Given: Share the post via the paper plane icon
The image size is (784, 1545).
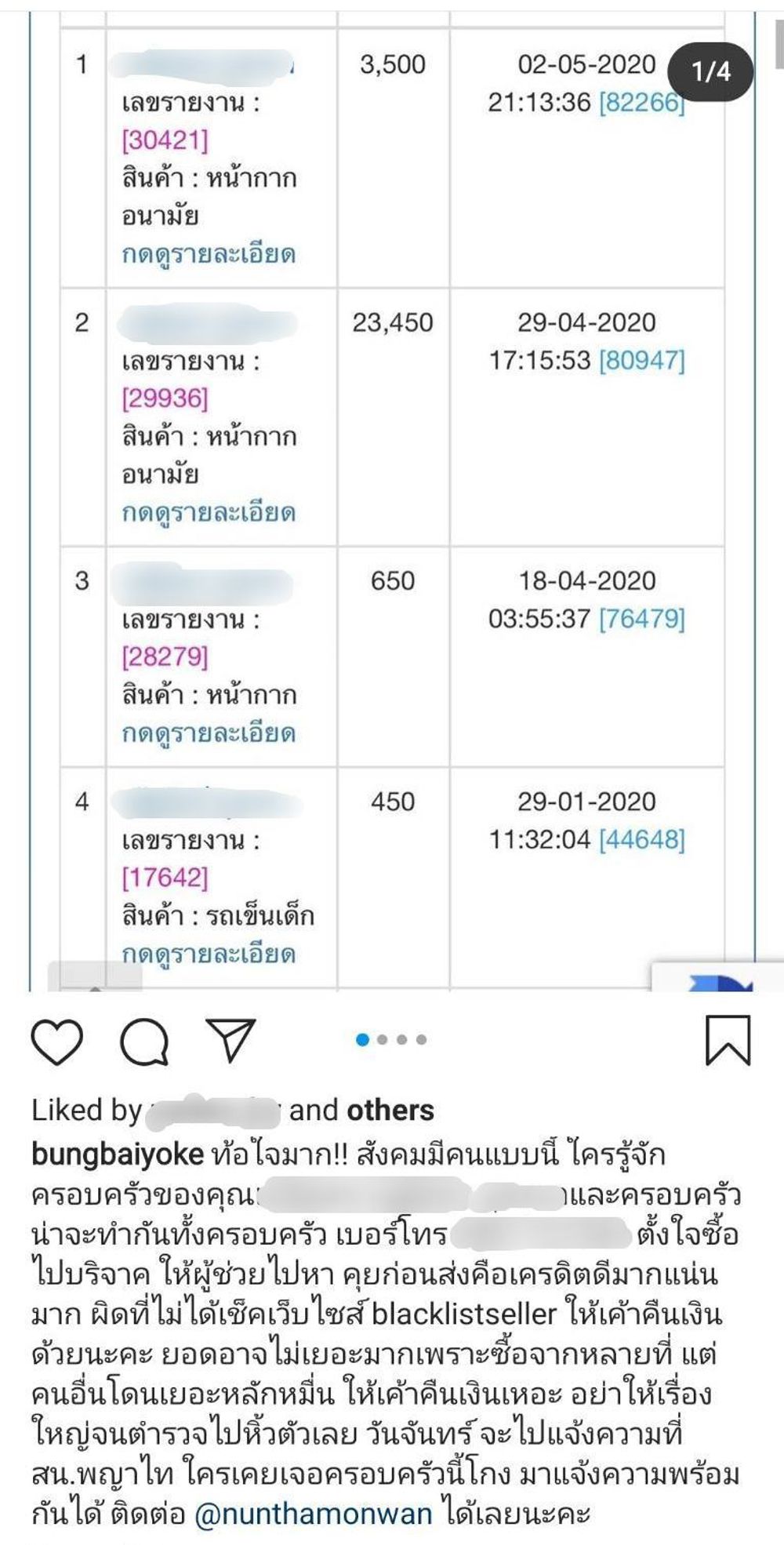Looking at the screenshot, I should 230,1040.
